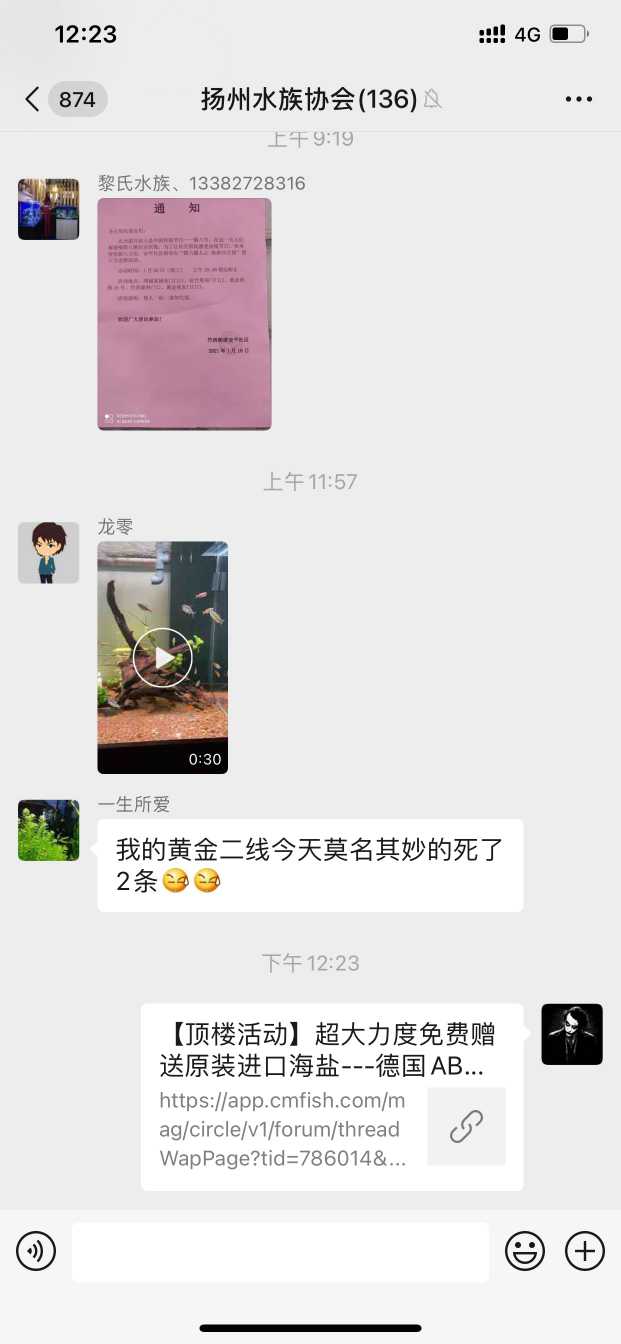621x1344 pixels.
Task: Open the pink notice image from 黎氏水族
Action: coord(184,314)
